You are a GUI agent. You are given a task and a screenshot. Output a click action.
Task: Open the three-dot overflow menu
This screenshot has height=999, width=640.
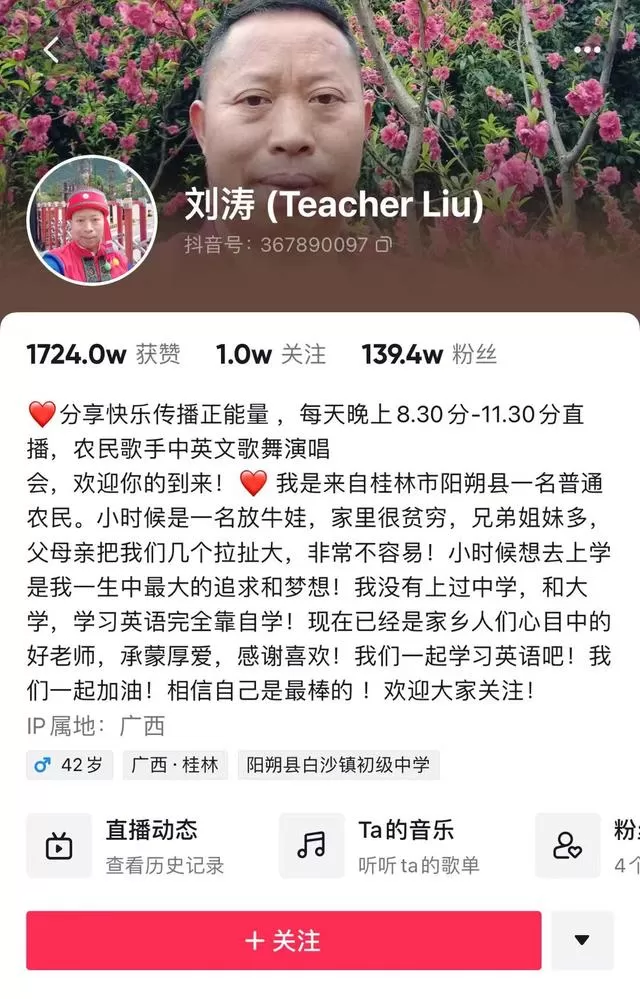[x=587, y=50]
